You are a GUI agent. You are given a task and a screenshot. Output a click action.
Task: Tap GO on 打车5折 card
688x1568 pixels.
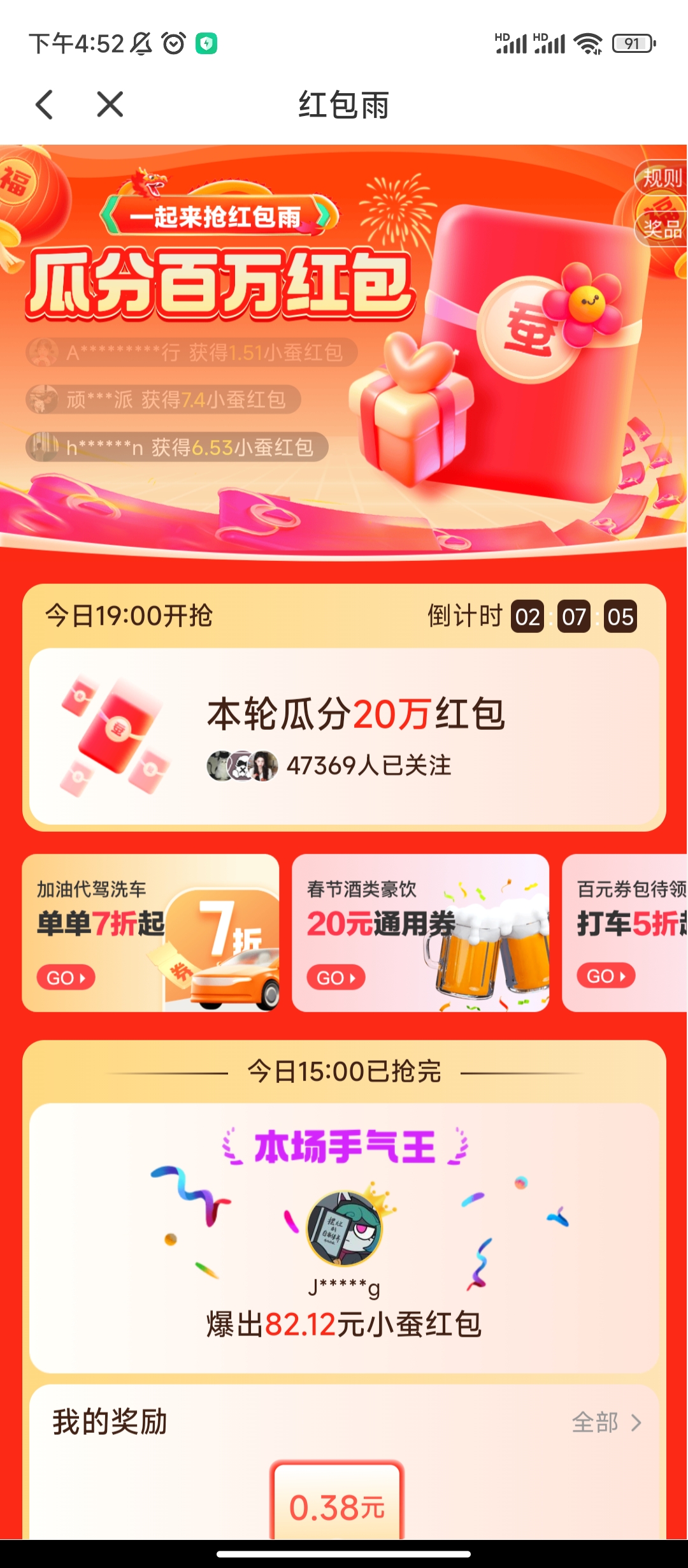(606, 976)
